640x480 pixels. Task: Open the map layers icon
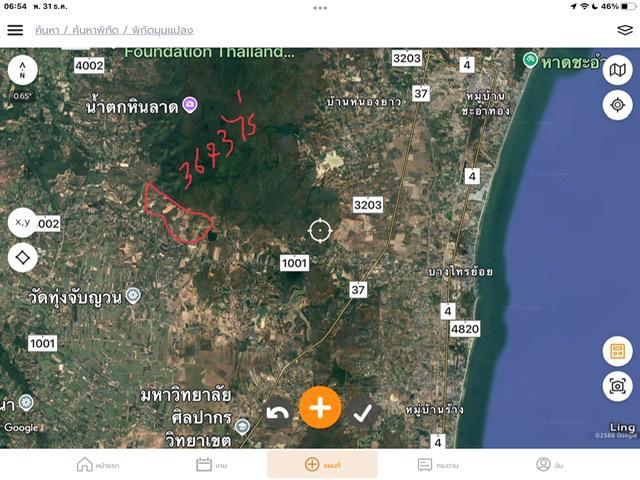coord(624,30)
